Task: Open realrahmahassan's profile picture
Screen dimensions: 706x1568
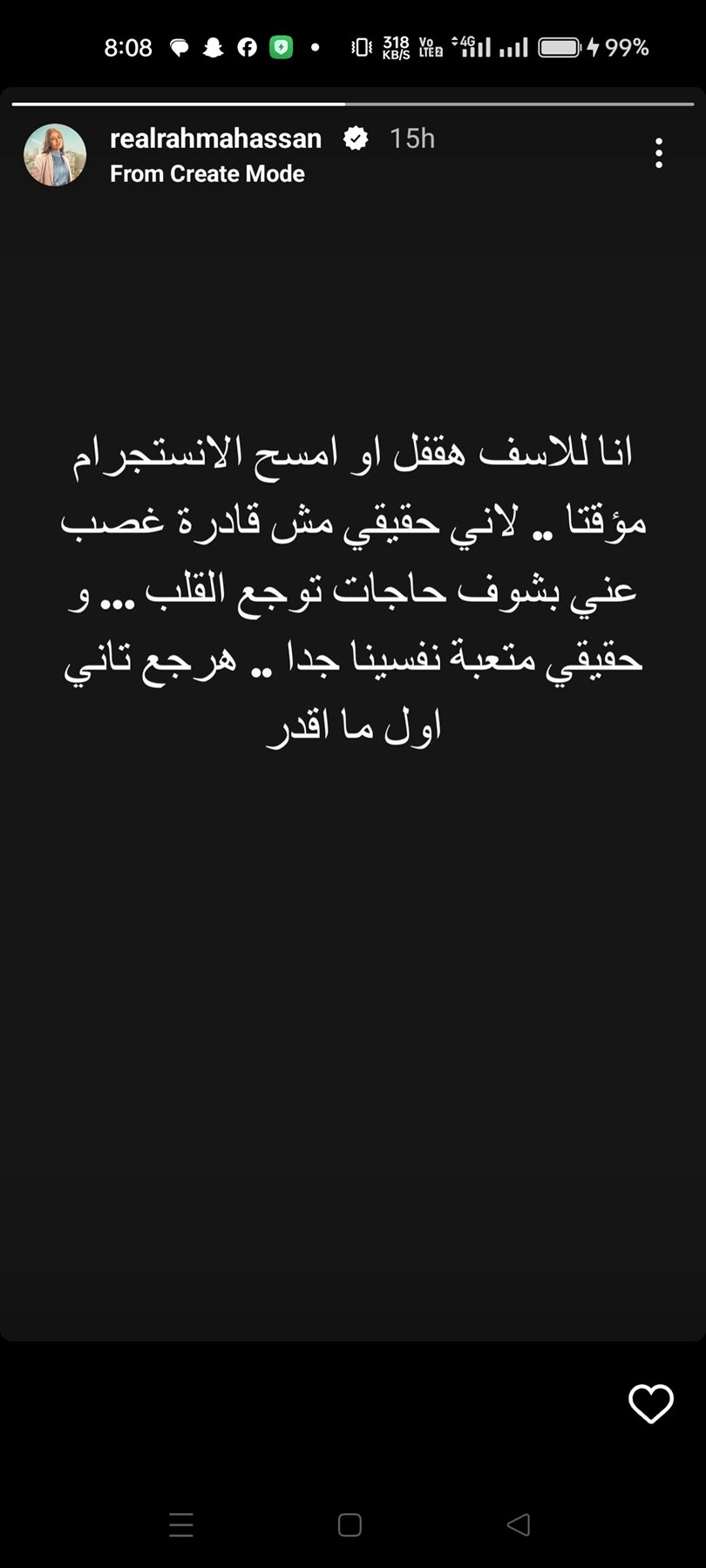Action: pos(55,155)
